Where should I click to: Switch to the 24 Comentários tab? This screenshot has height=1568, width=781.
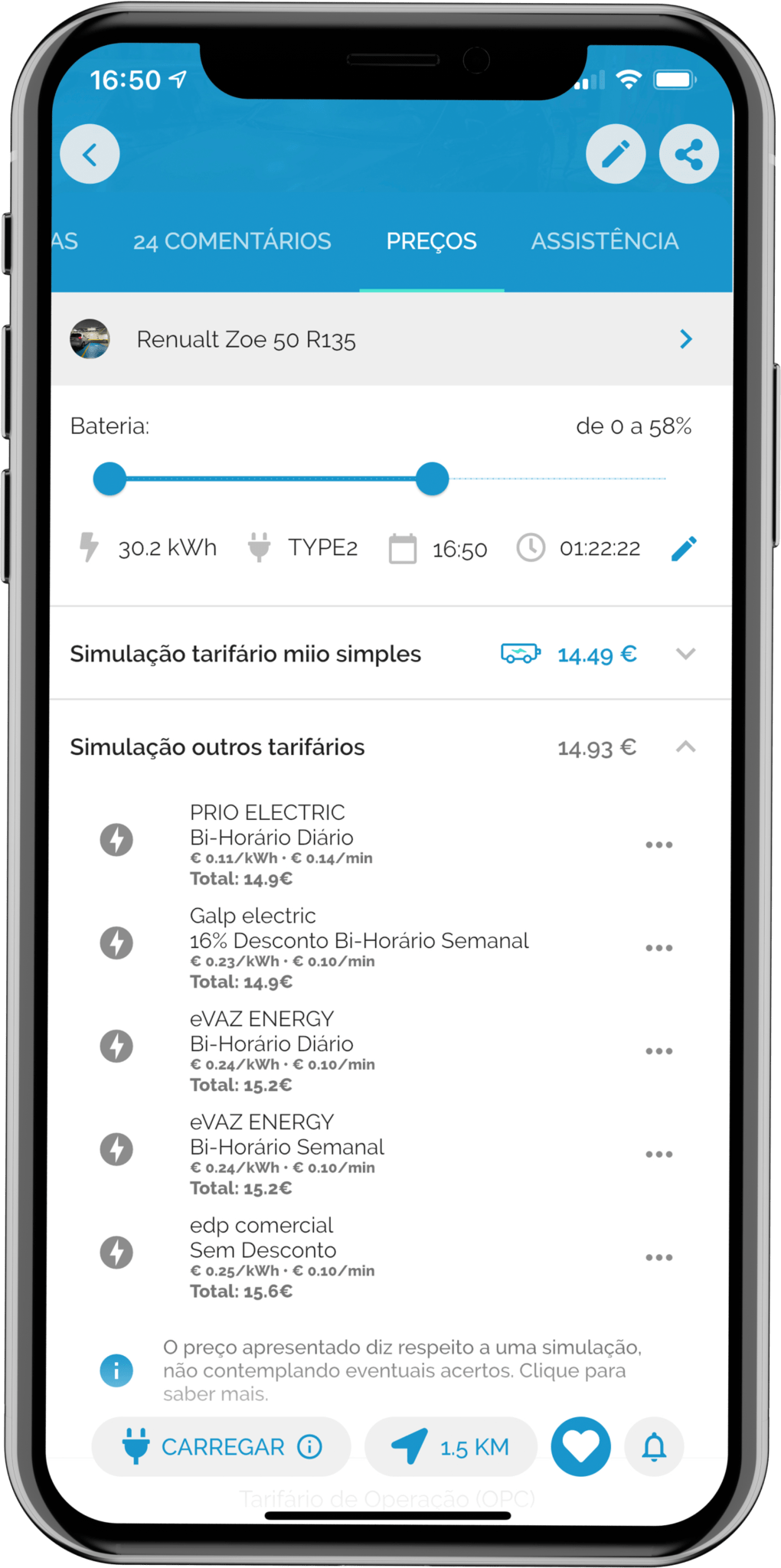coord(232,241)
